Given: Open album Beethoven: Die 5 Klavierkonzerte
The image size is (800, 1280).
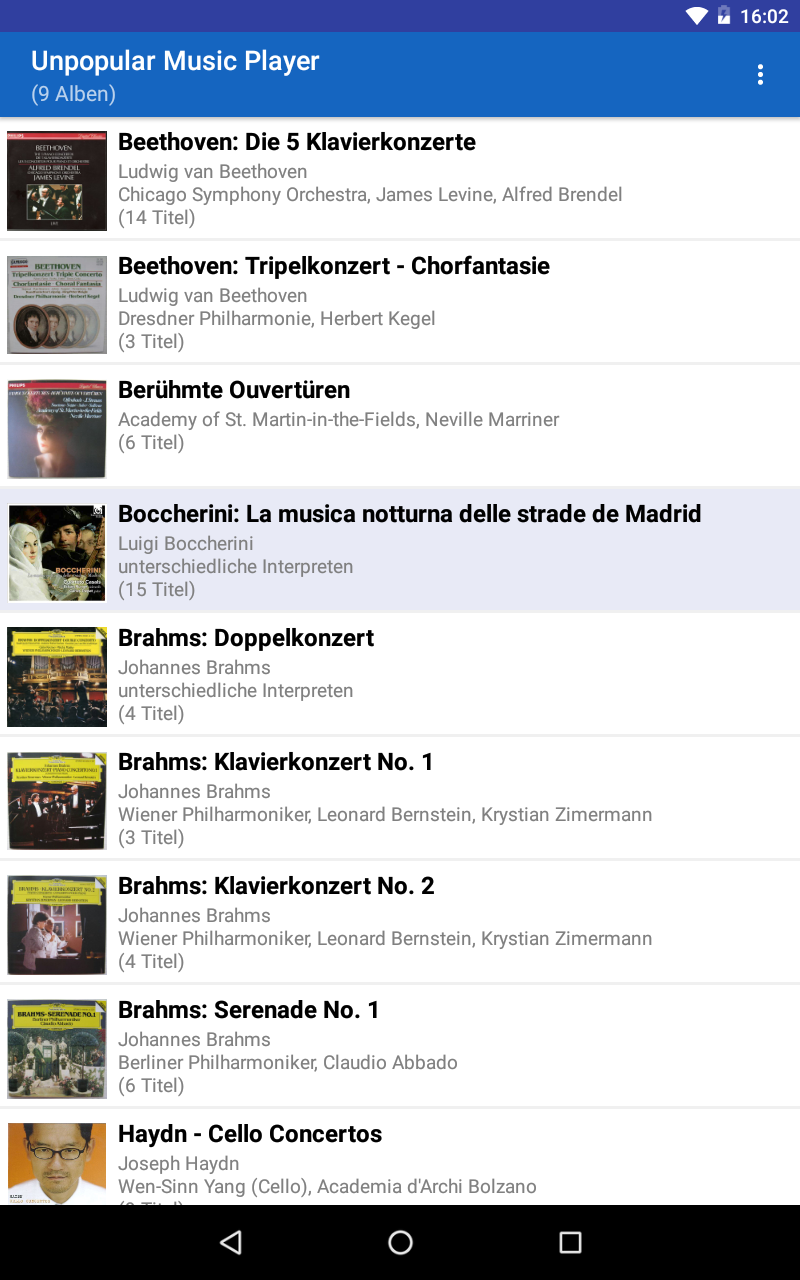Looking at the screenshot, I should [400, 180].
